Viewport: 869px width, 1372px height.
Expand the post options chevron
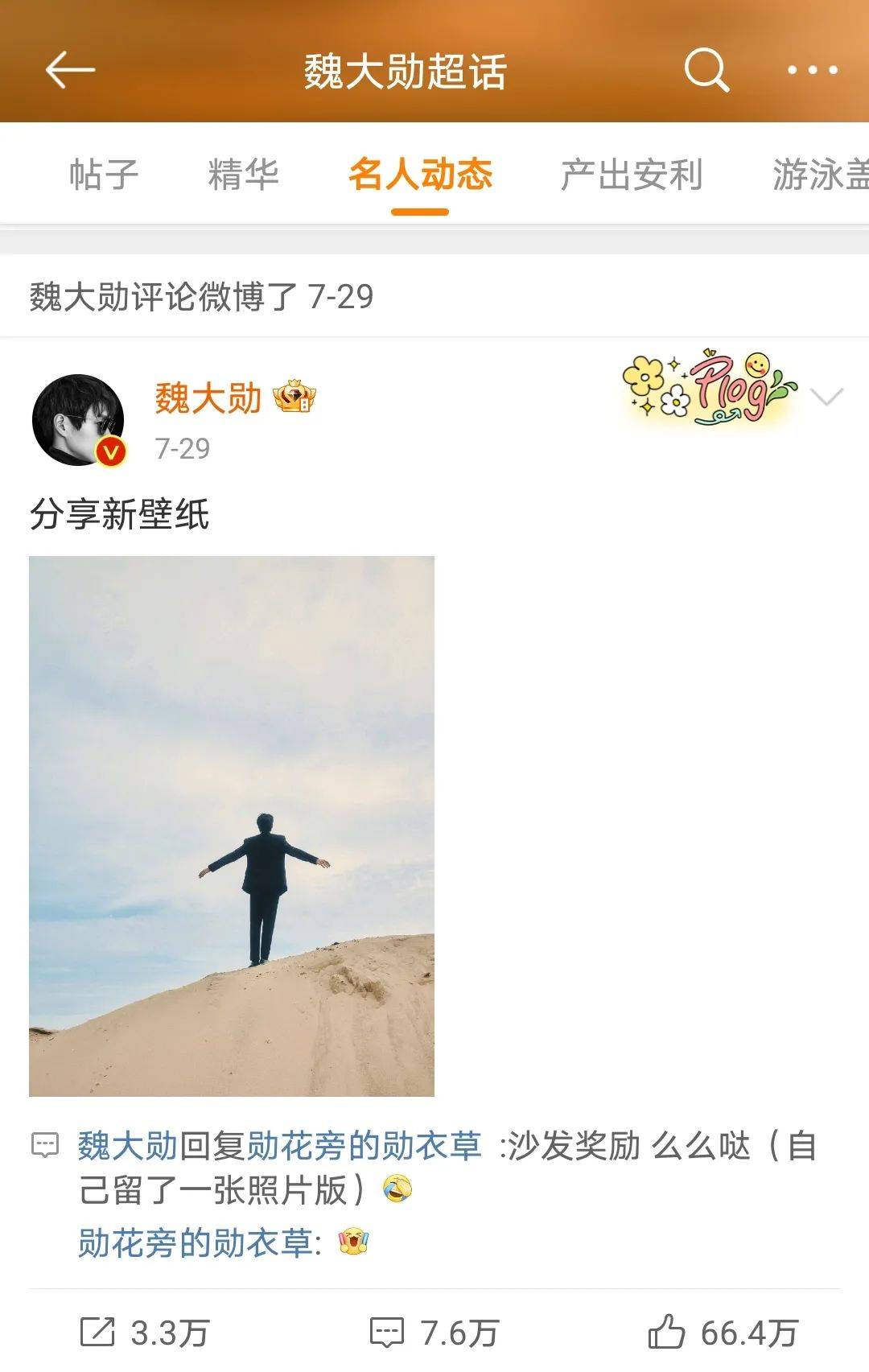pyautogui.click(x=826, y=397)
